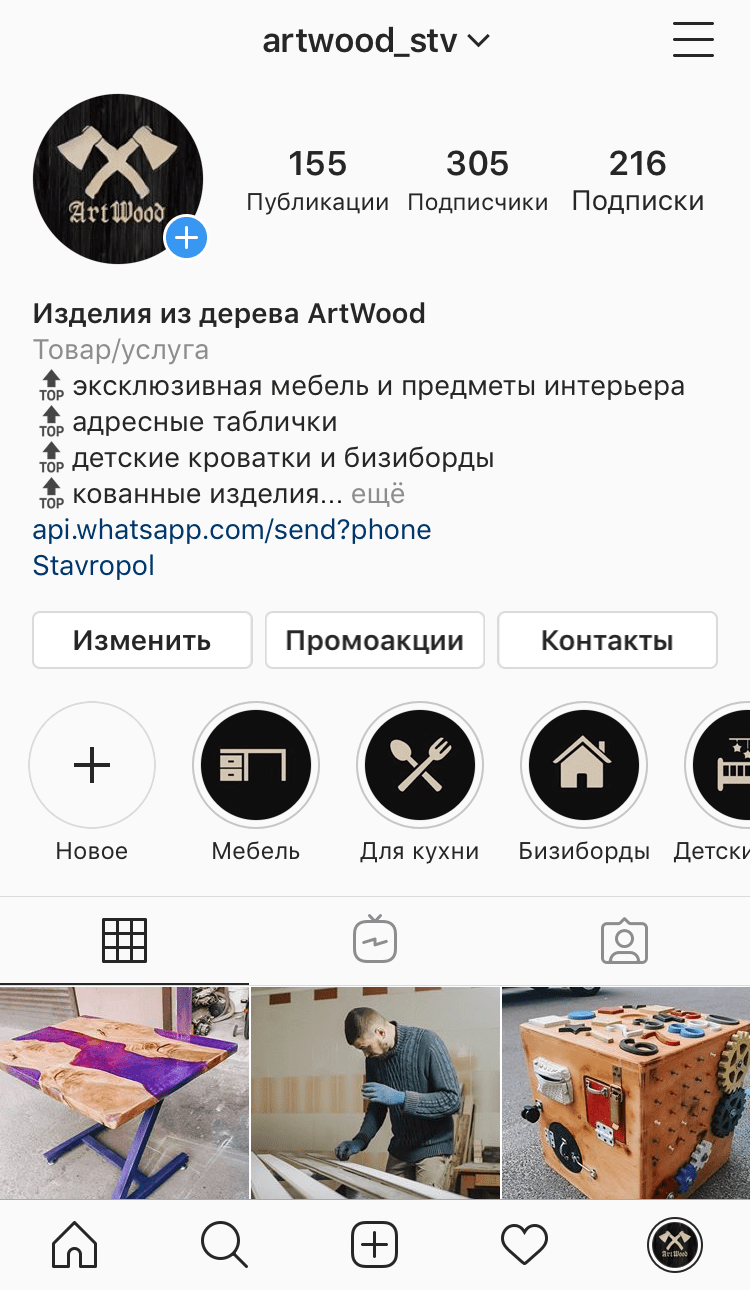750x1290 pixels.
Task: Open the api.whatsapp.com link
Action: click(x=232, y=529)
